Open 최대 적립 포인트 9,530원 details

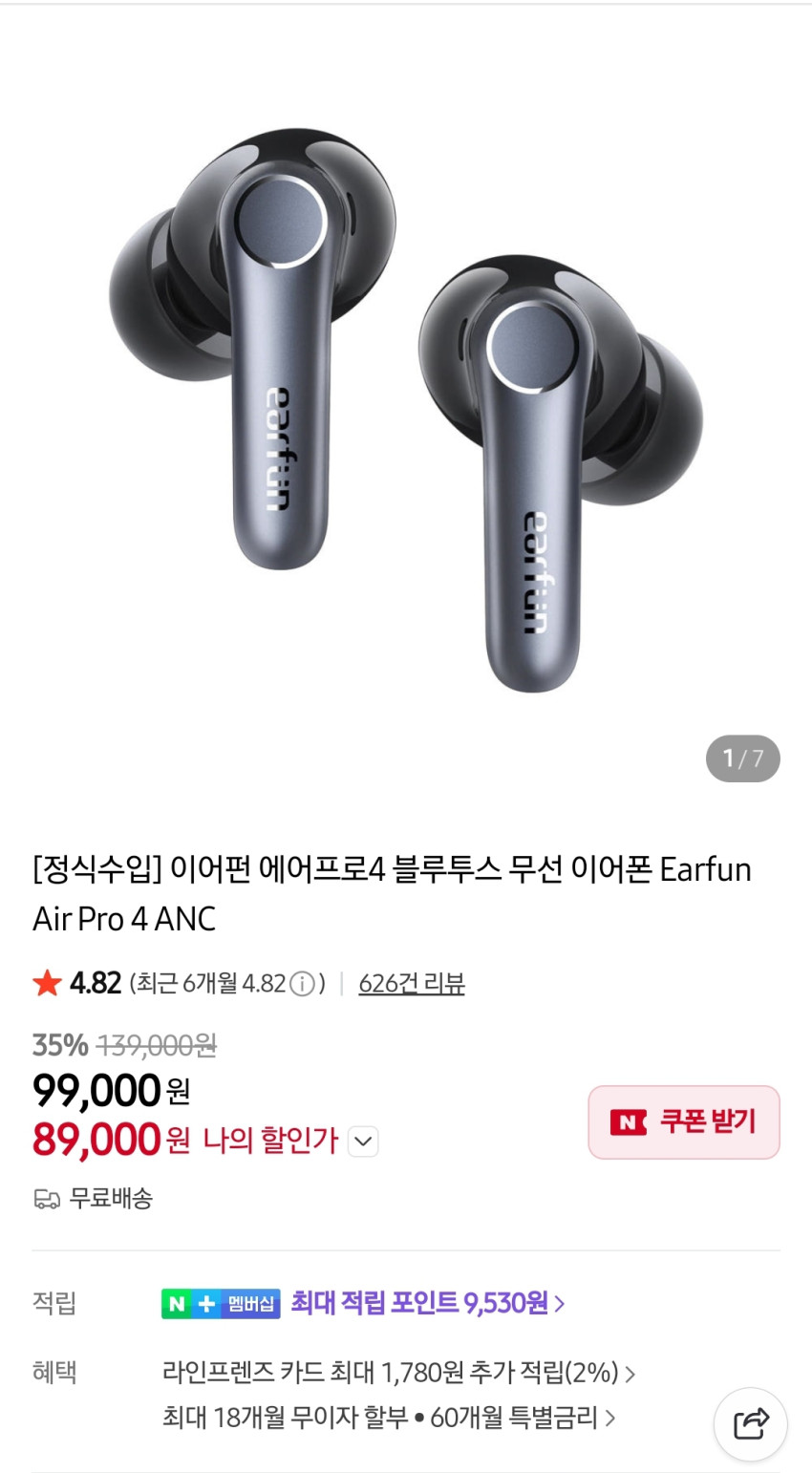click(427, 1303)
